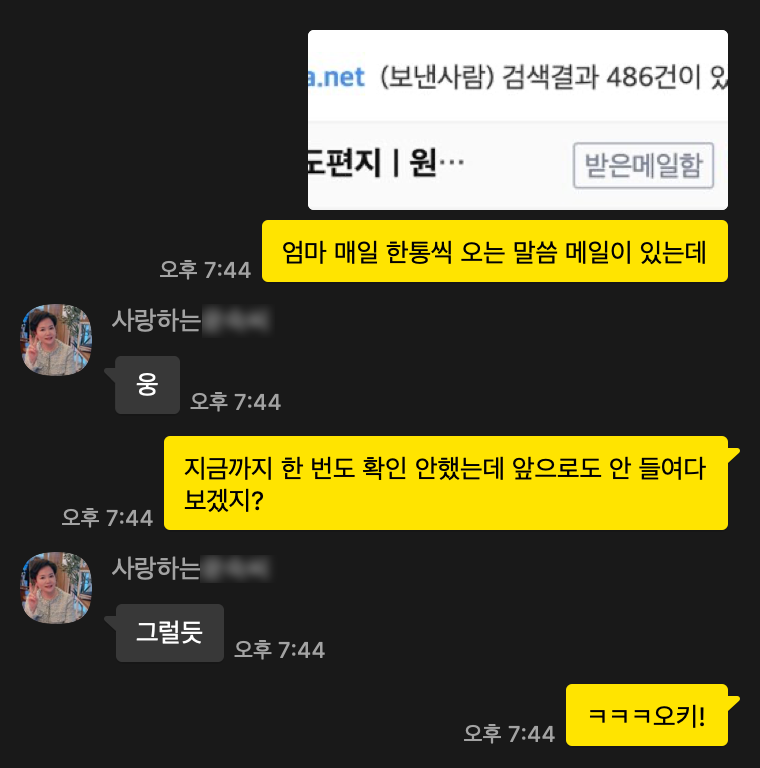Open sender's profile picture above the 웅 message
The height and width of the screenshot is (768, 760).
(57, 340)
